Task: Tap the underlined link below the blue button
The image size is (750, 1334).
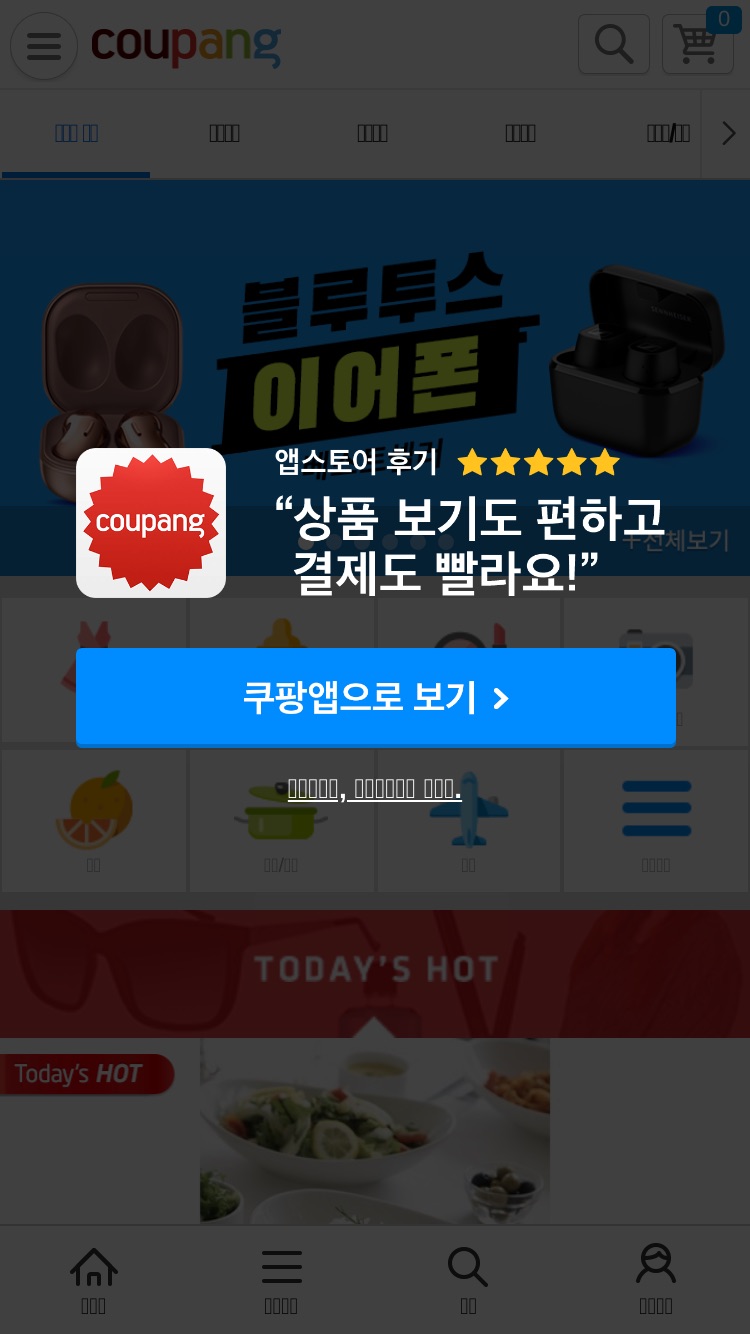Action: point(375,789)
